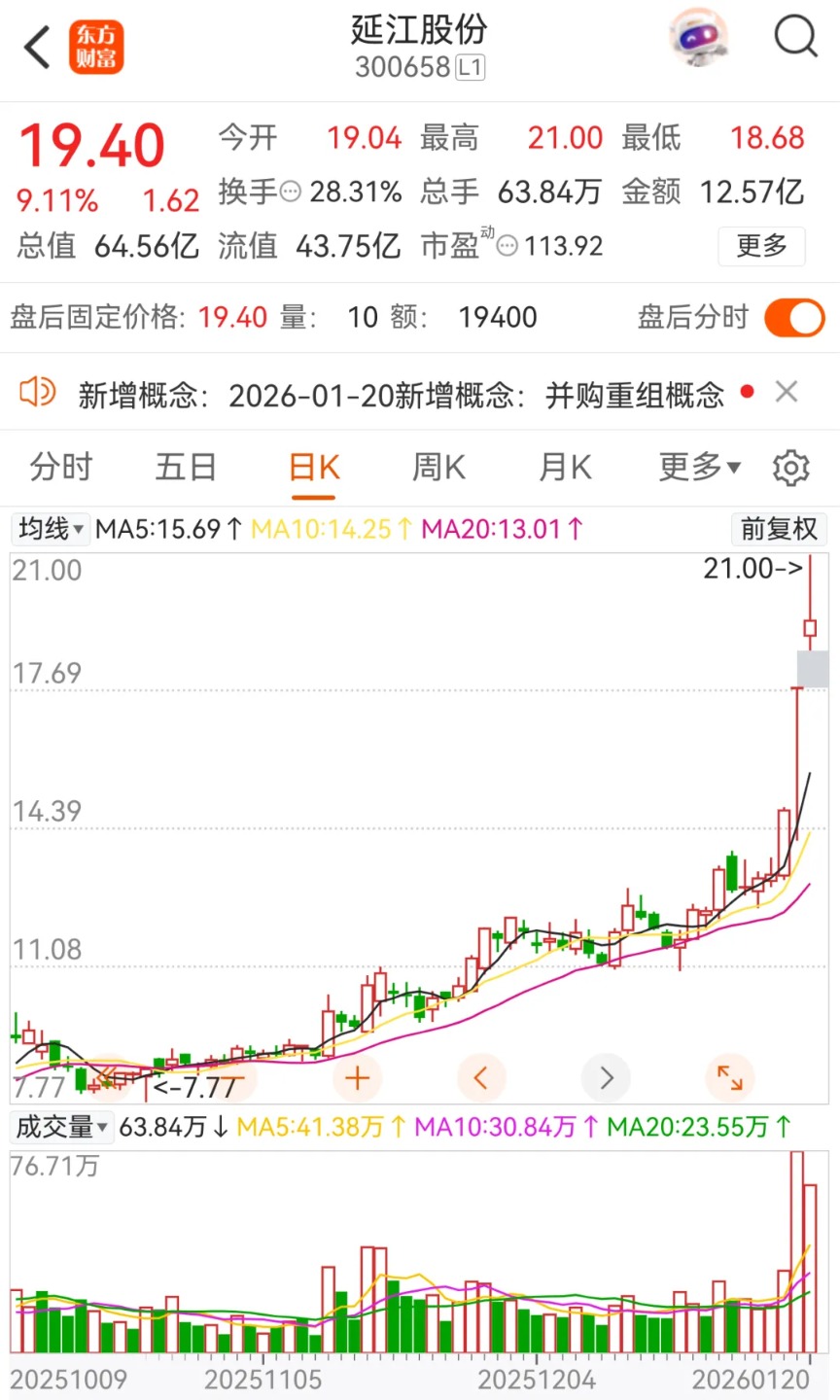
Task: Switch to the 周K weekly chart tab
Action: 438,468
